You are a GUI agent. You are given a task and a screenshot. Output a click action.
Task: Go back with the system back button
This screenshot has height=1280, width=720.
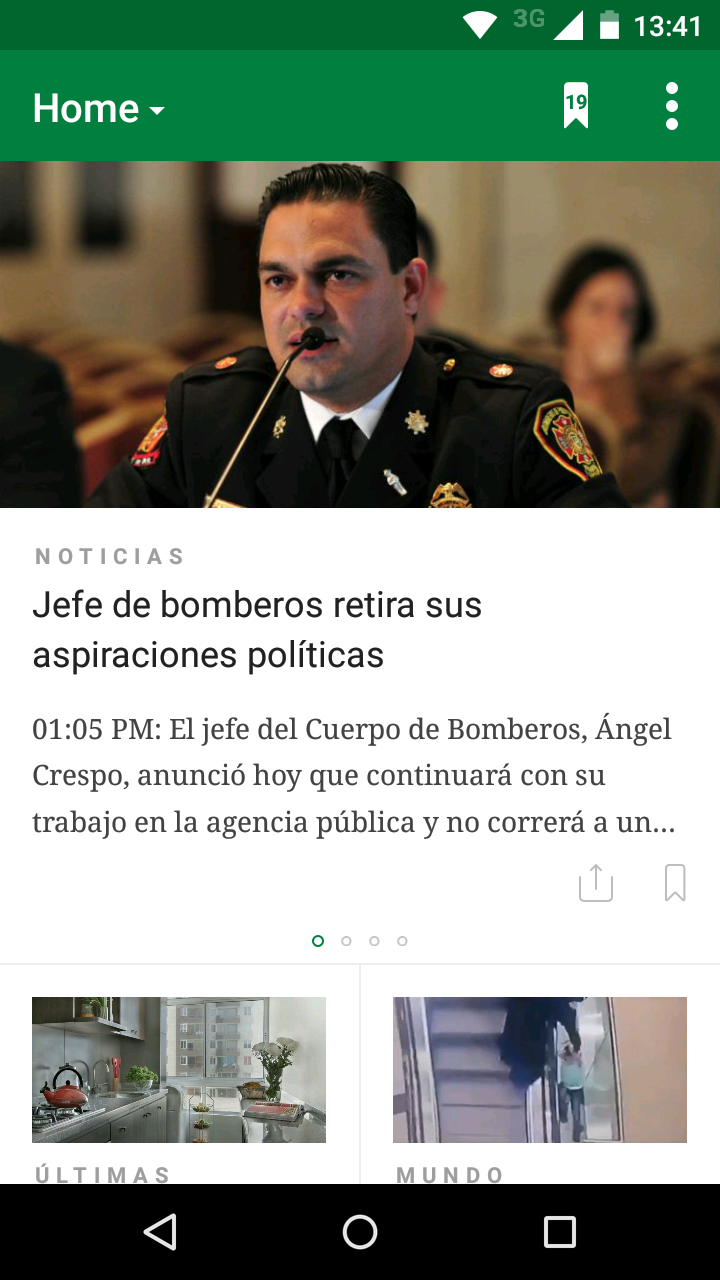click(161, 1232)
